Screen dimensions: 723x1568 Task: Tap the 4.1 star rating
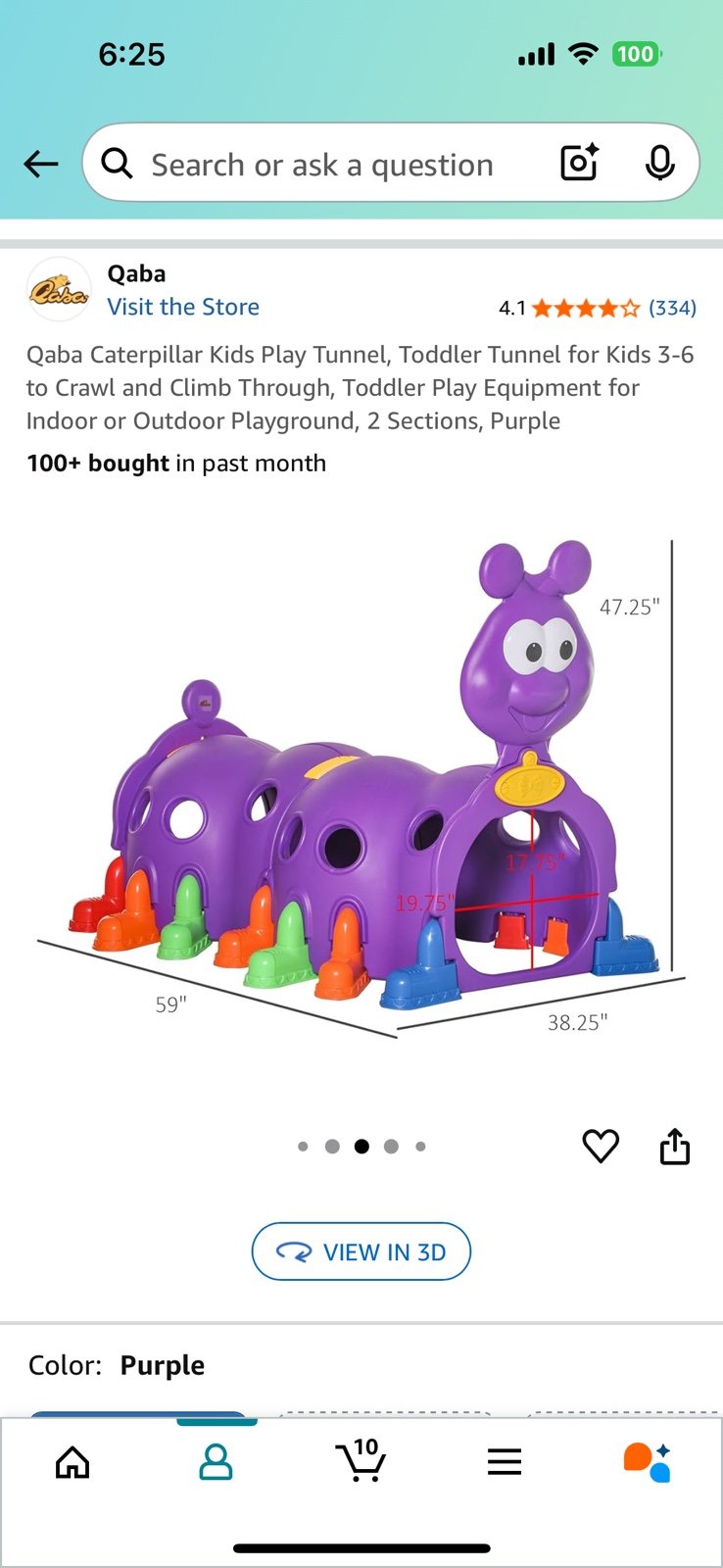click(x=511, y=308)
